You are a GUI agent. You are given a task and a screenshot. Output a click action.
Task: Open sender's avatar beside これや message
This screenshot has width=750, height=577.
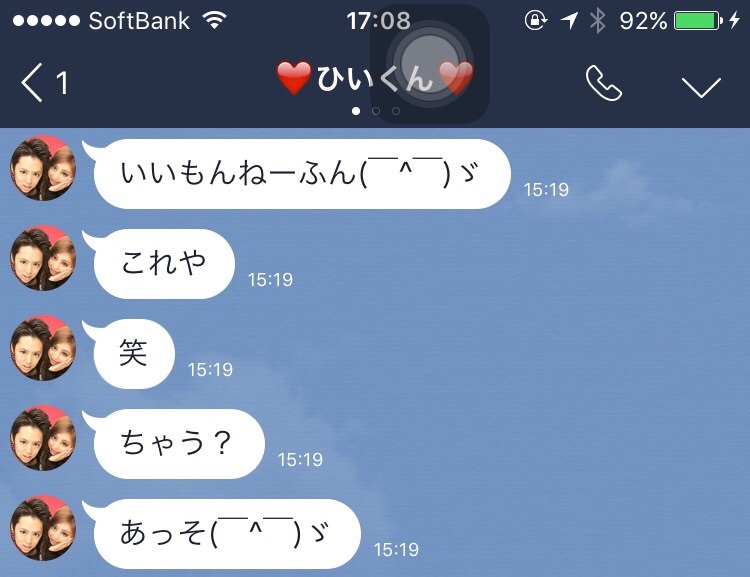pyautogui.click(x=43, y=259)
